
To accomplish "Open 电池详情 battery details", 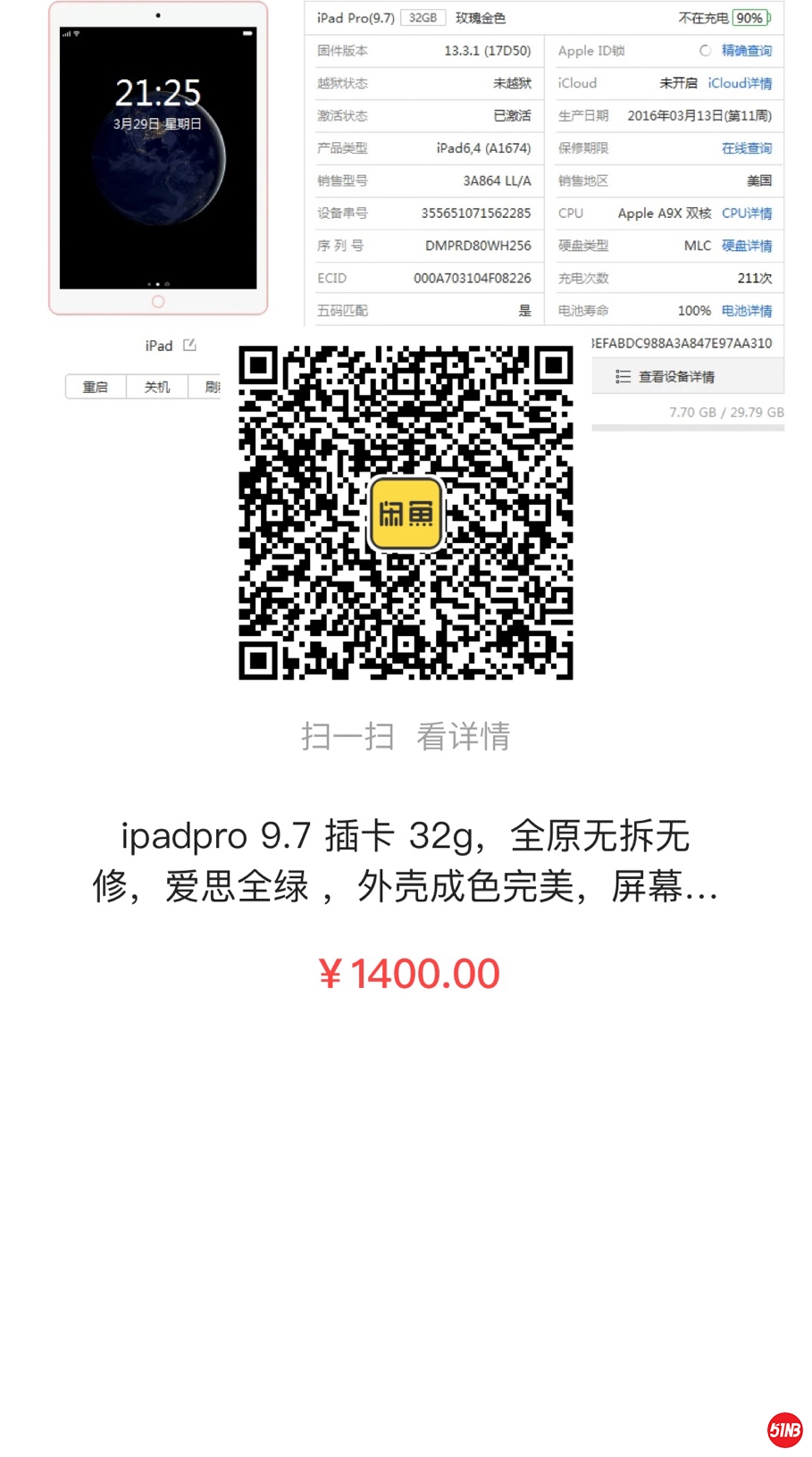I will click(747, 310).
